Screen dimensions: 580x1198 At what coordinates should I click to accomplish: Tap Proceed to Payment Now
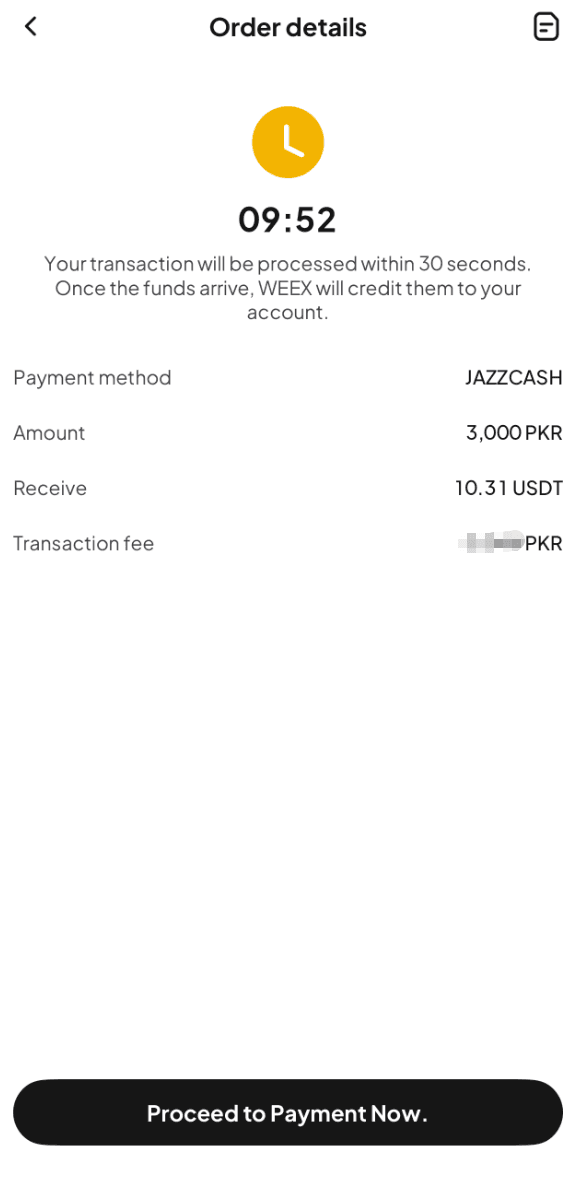click(x=288, y=1112)
